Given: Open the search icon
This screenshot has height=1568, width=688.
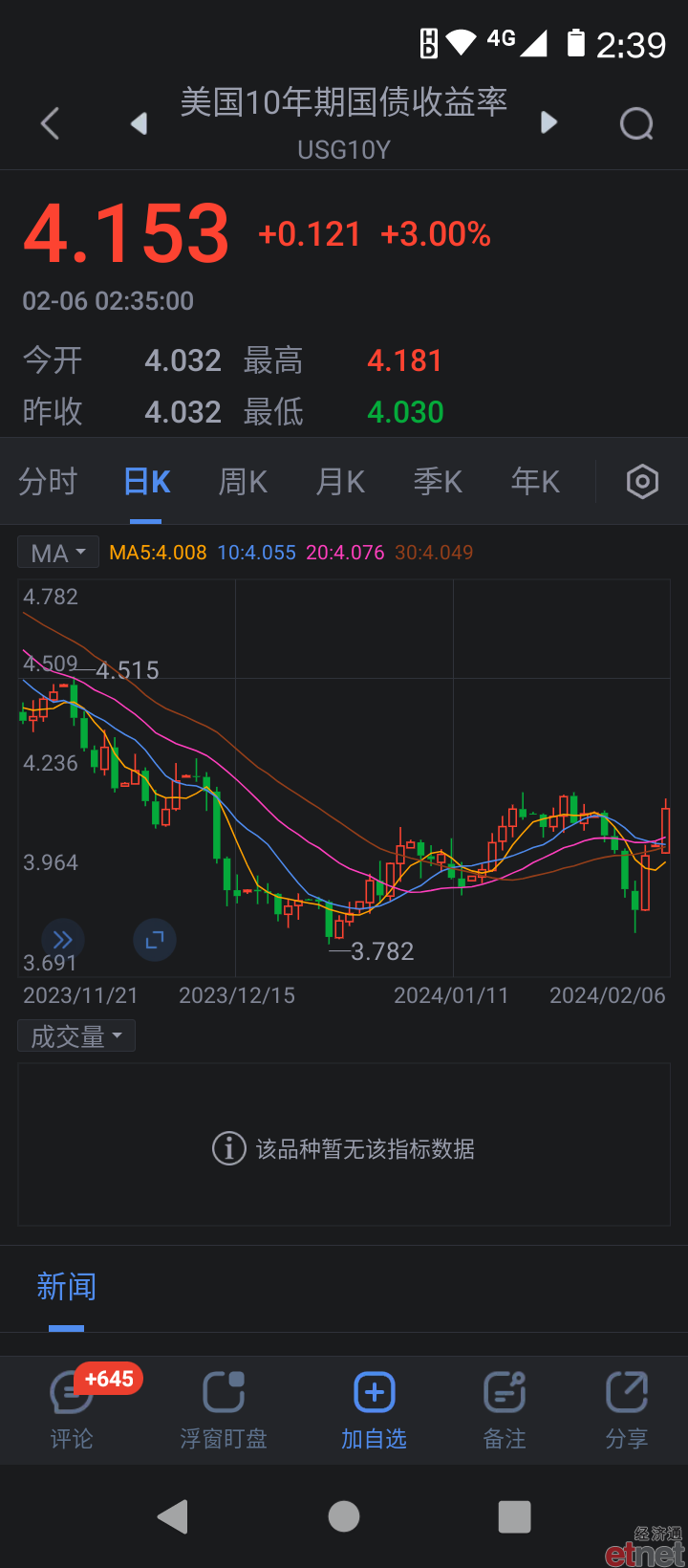Looking at the screenshot, I should pyautogui.click(x=636, y=123).
